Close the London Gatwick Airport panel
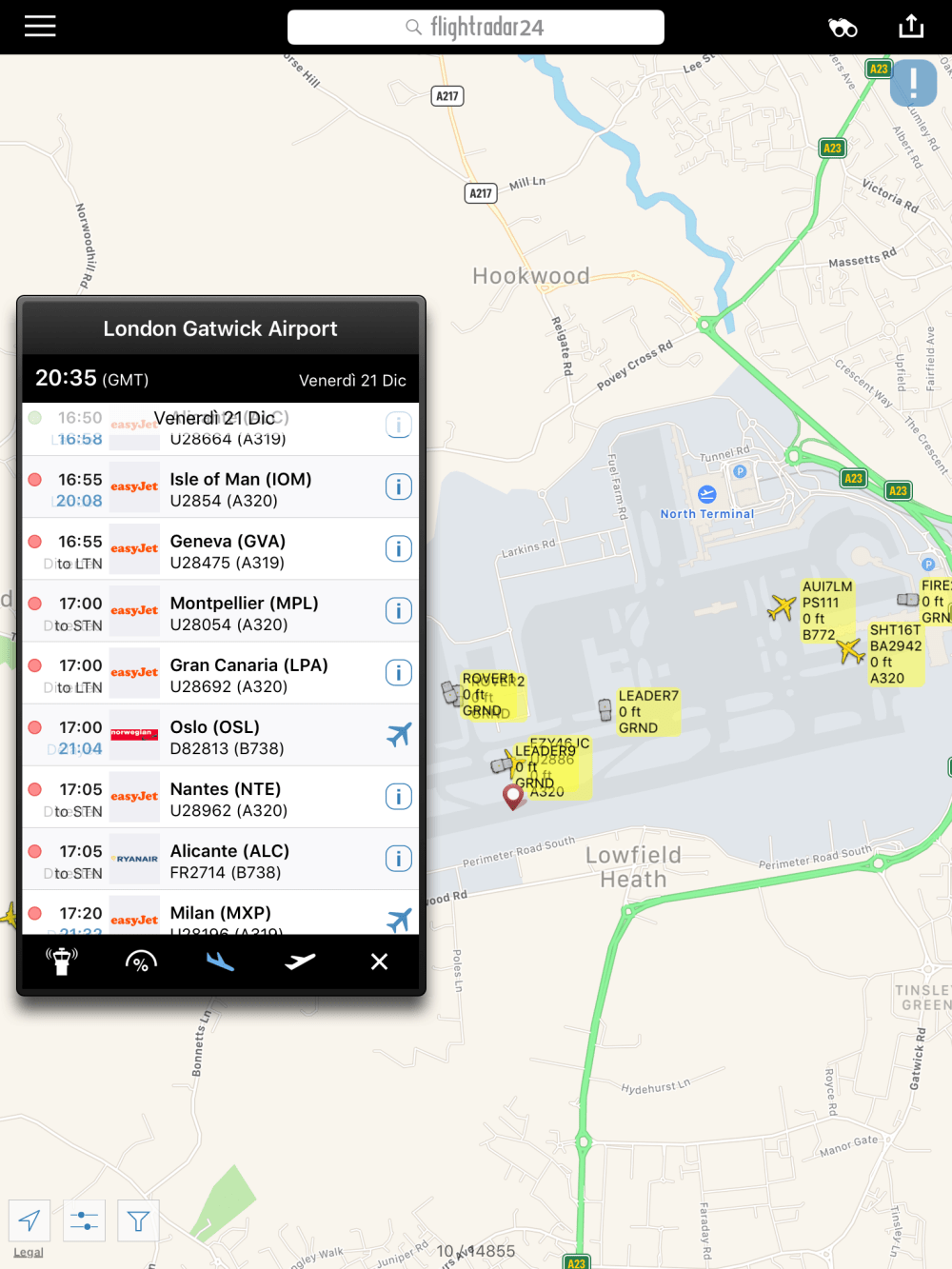Image resolution: width=952 pixels, height=1269 pixels. pos(379,962)
